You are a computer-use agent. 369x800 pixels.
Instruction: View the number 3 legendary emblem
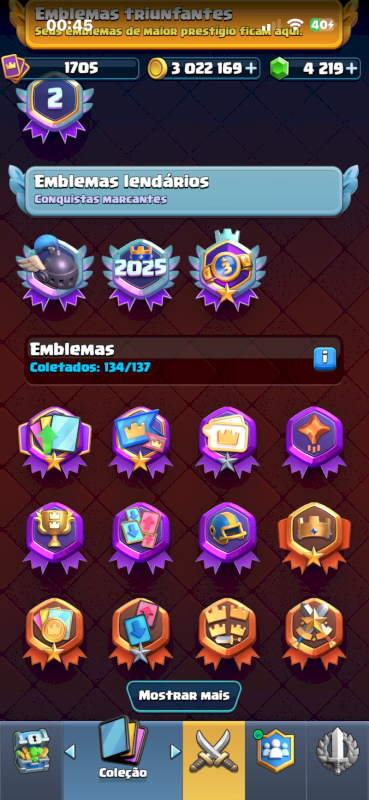point(228,270)
